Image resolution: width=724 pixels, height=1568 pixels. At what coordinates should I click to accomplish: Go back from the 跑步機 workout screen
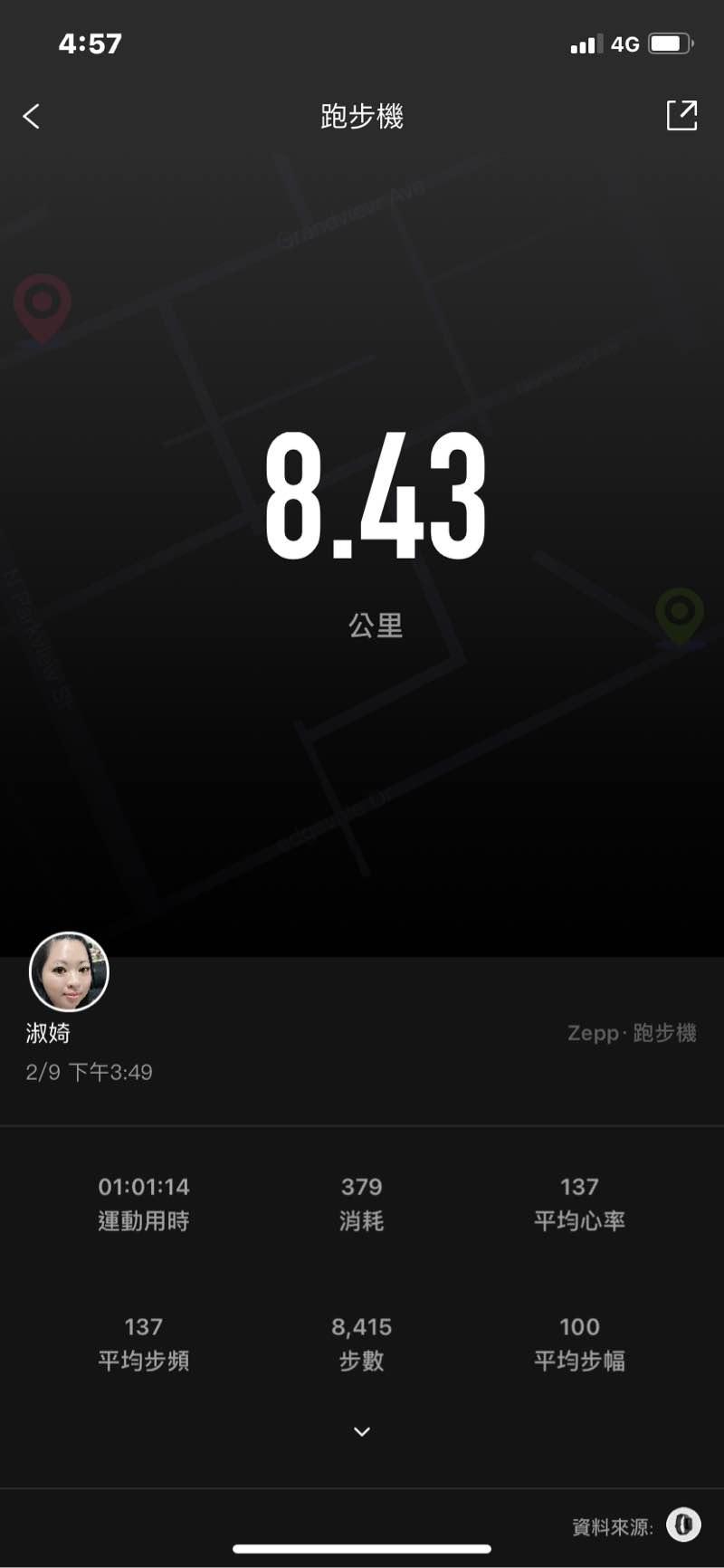(x=32, y=116)
